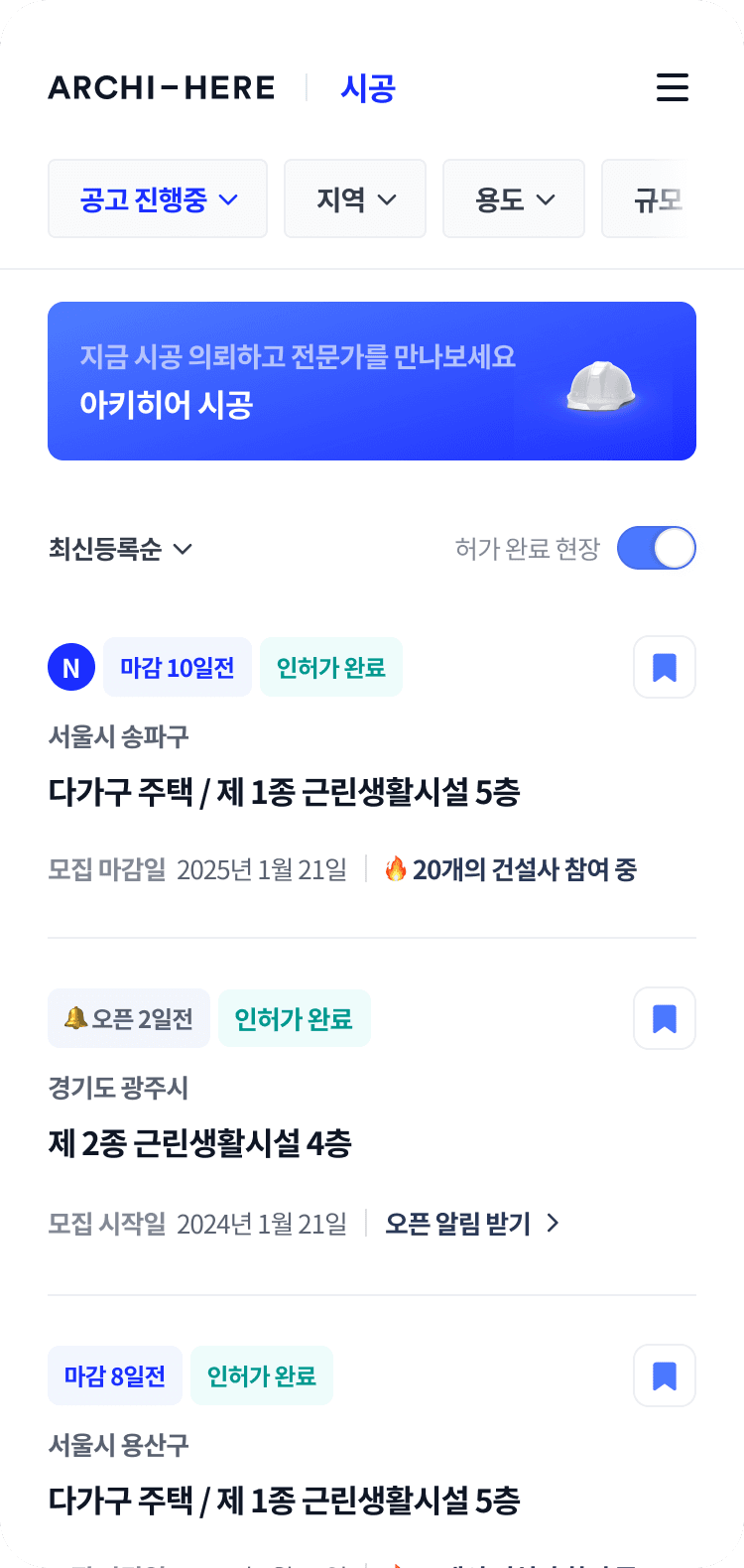
Task: Open the 용도 filter dropdown
Action: (x=514, y=199)
